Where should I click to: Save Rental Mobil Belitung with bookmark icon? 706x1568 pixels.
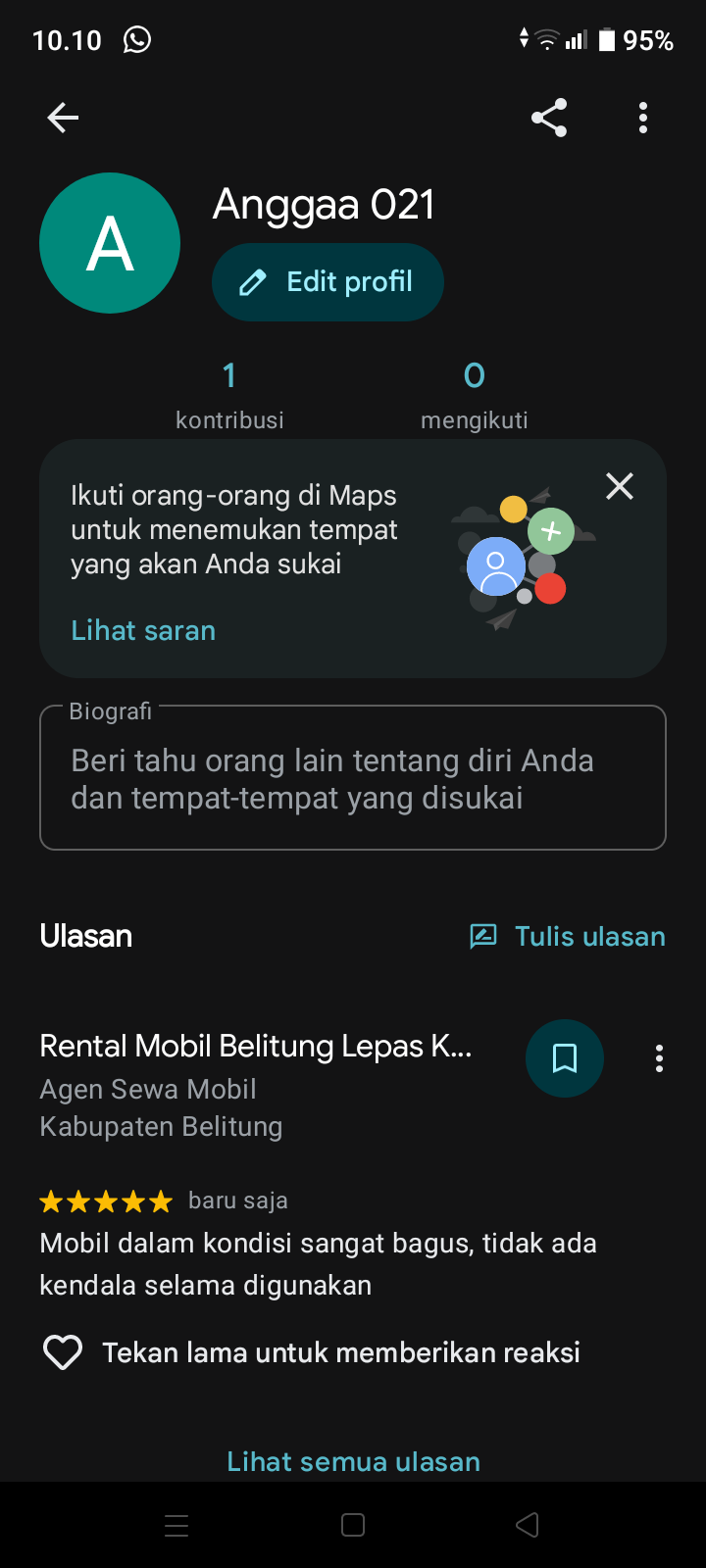(565, 1058)
